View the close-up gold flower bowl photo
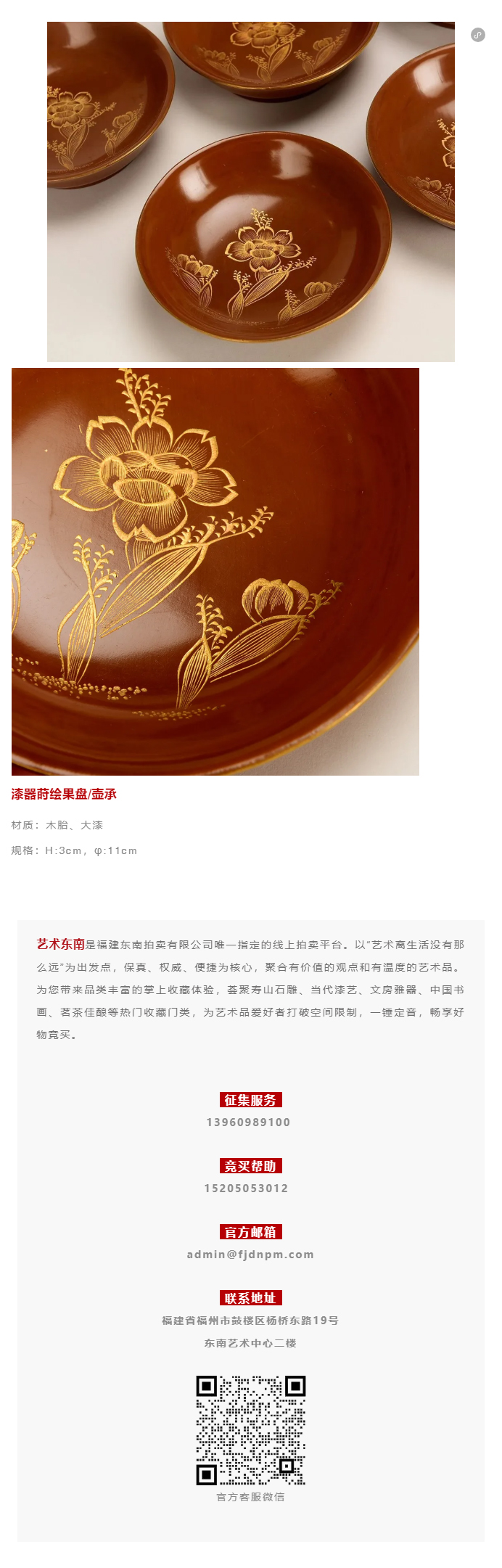The width and height of the screenshot is (502, 1568). point(215,571)
